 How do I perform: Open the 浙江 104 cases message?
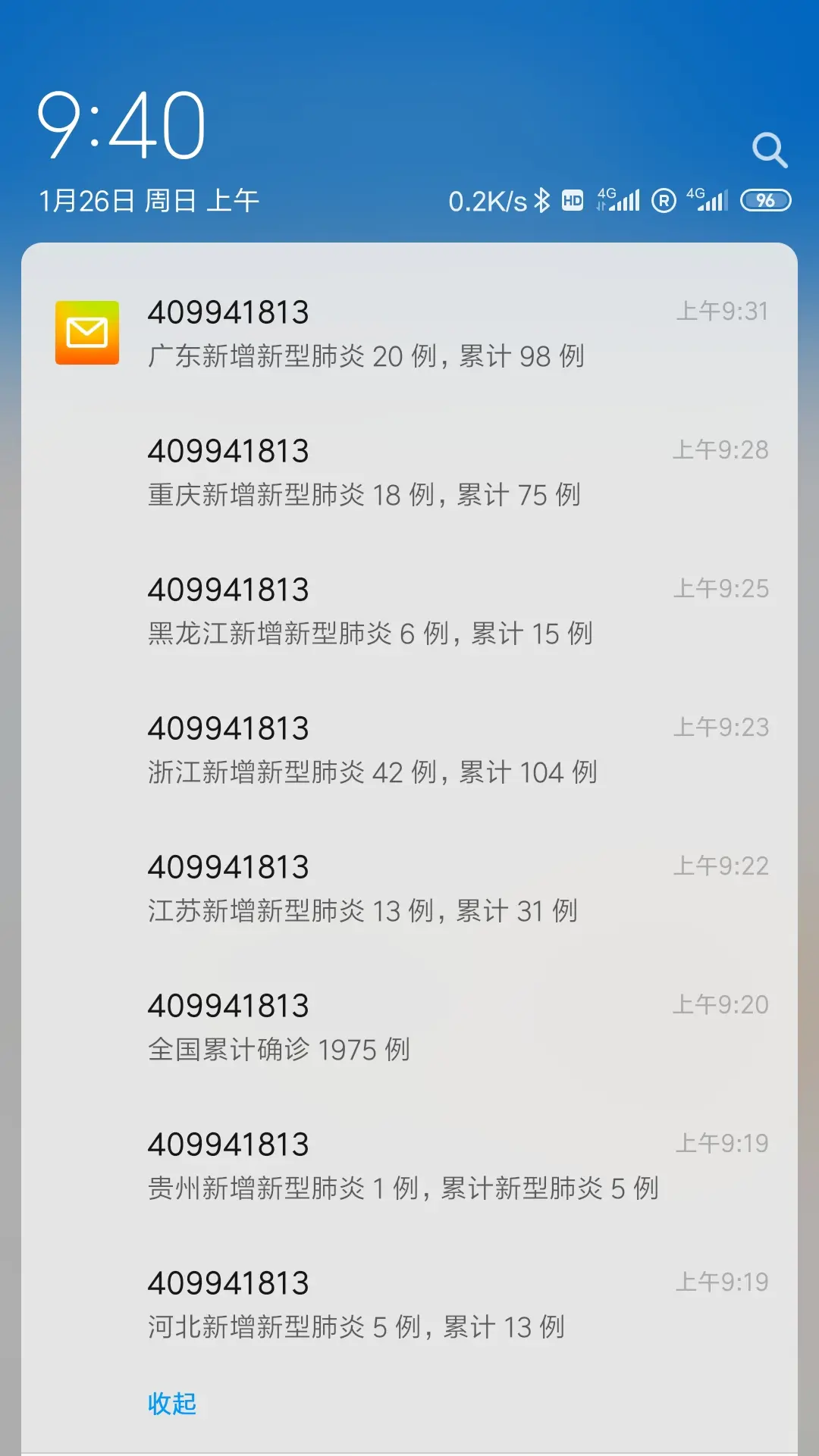pyautogui.click(x=409, y=750)
